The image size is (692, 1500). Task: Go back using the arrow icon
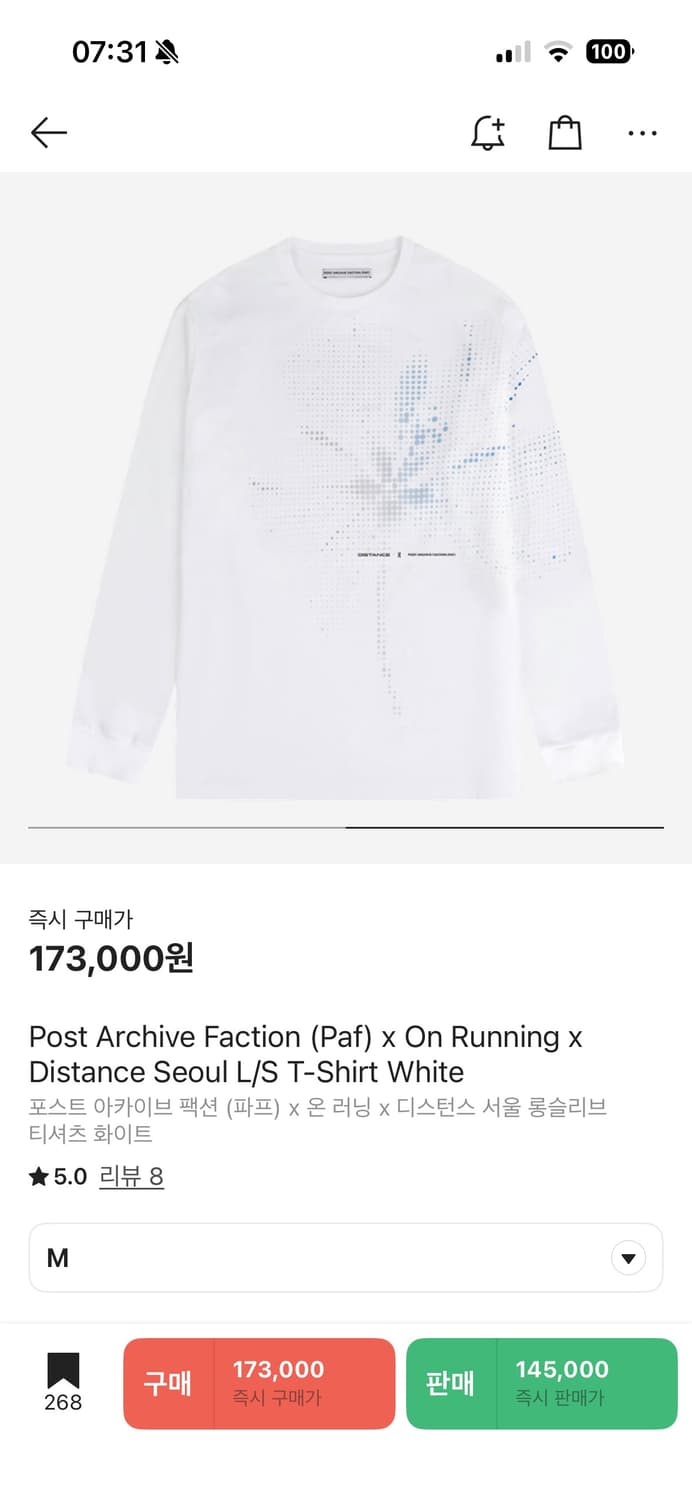[x=48, y=132]
